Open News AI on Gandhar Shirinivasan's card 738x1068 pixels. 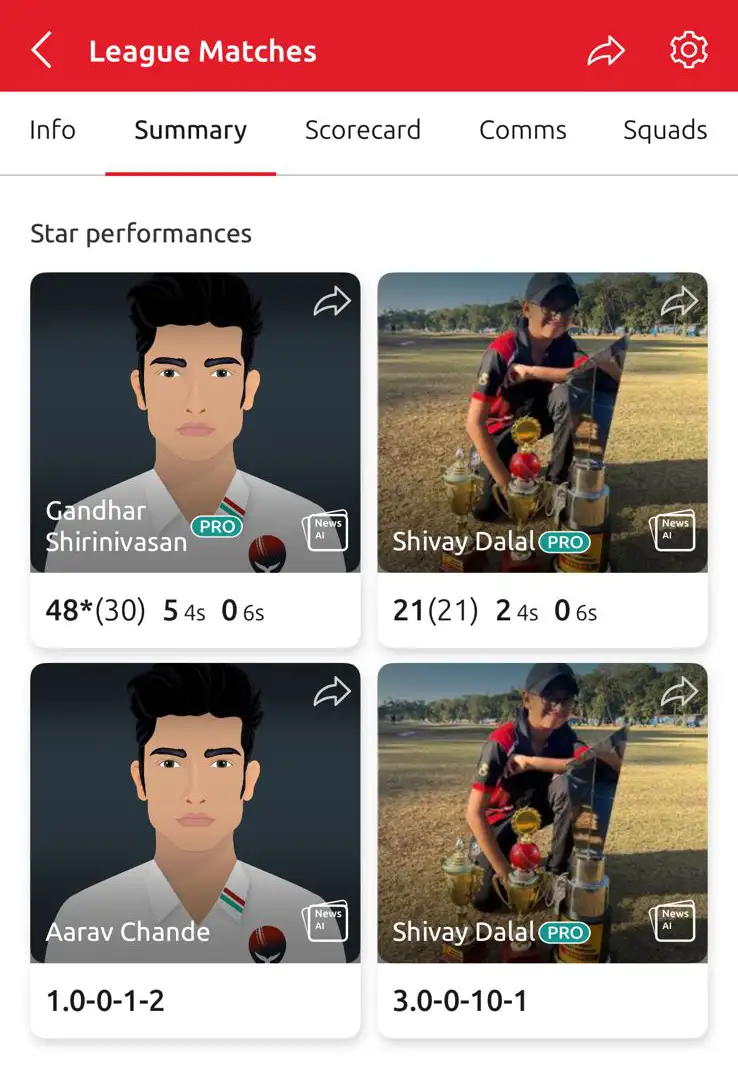(x=325, y=530)
